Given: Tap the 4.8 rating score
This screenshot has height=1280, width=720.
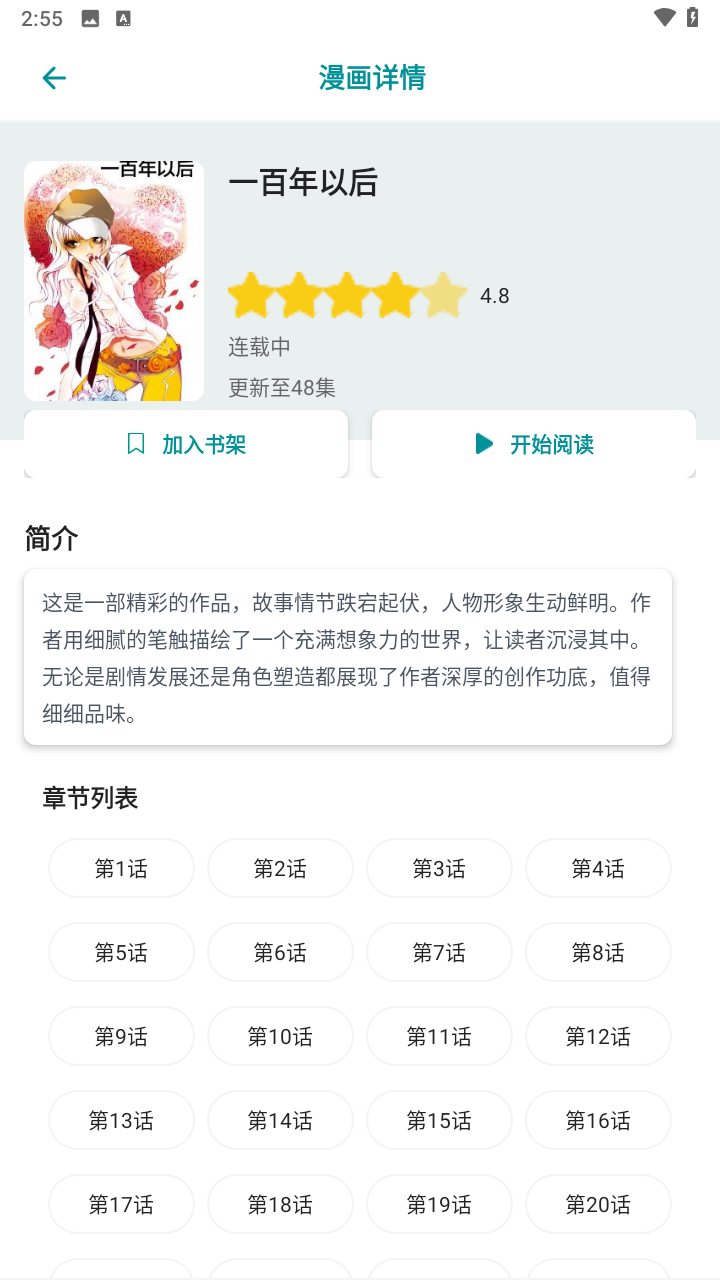Looking at the screenshot, I should (495, 295).
